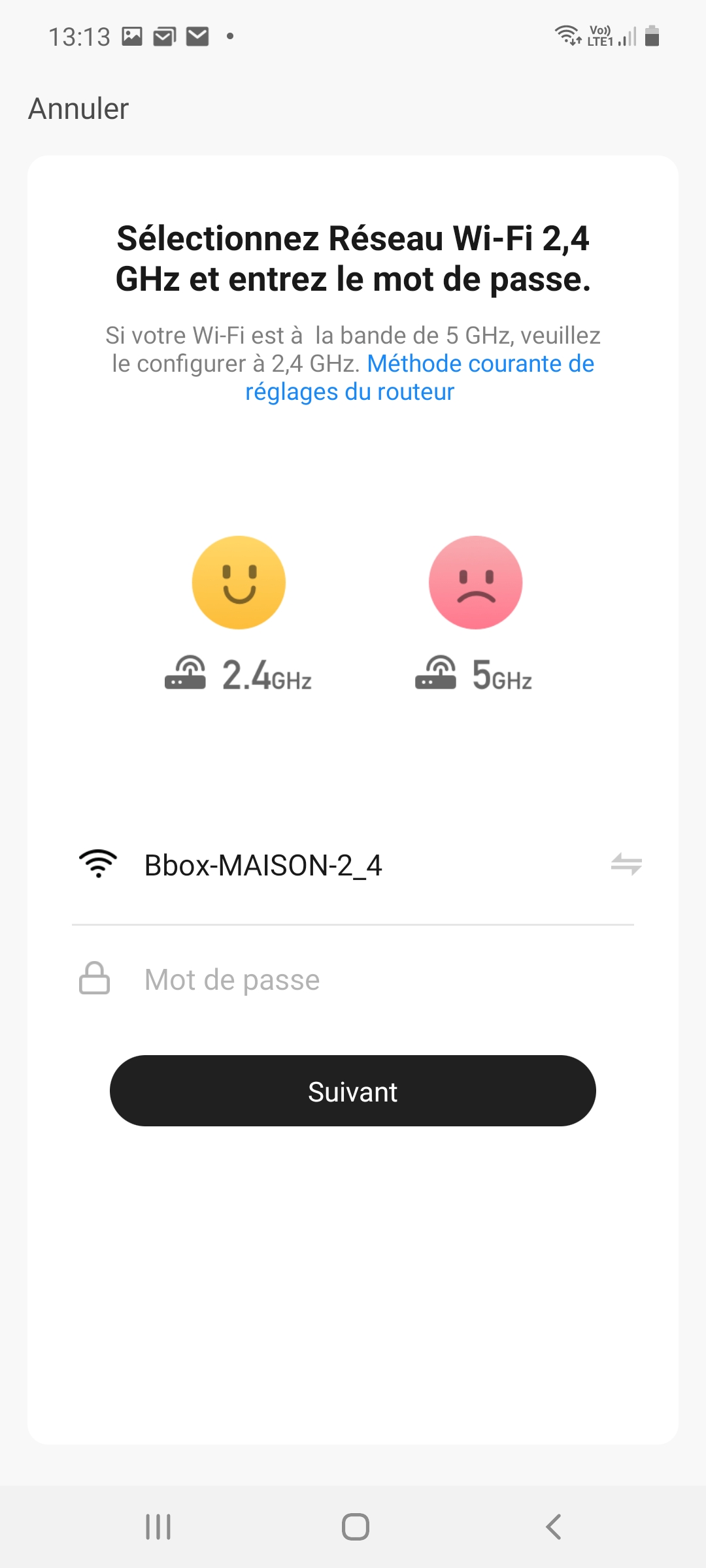Viewport: 706px width, 1568px height.
Task: Open recent apps from the navigation bar
Action: [x=158, y=1527]
